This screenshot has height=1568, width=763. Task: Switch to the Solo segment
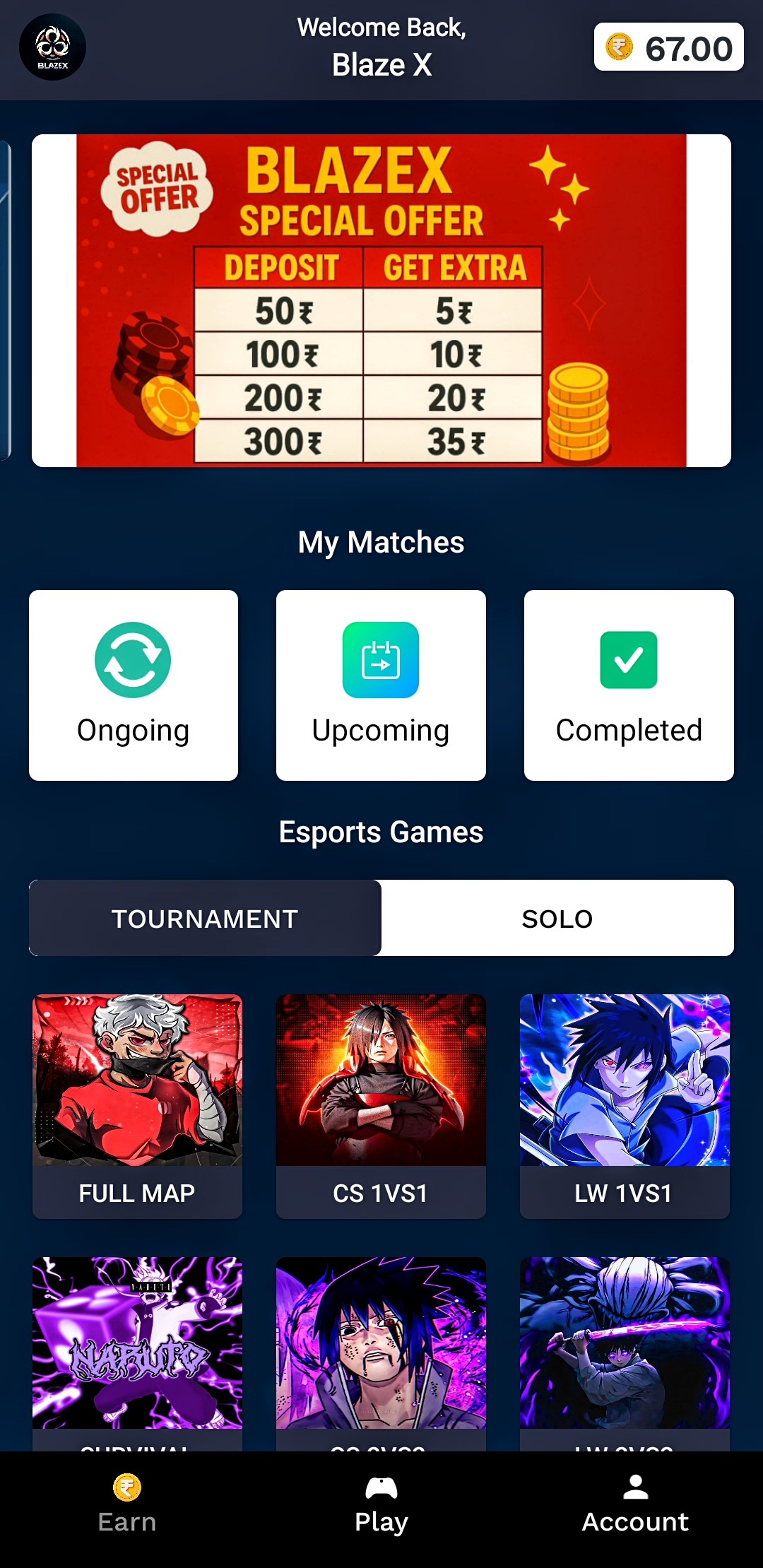coord(557,918)
